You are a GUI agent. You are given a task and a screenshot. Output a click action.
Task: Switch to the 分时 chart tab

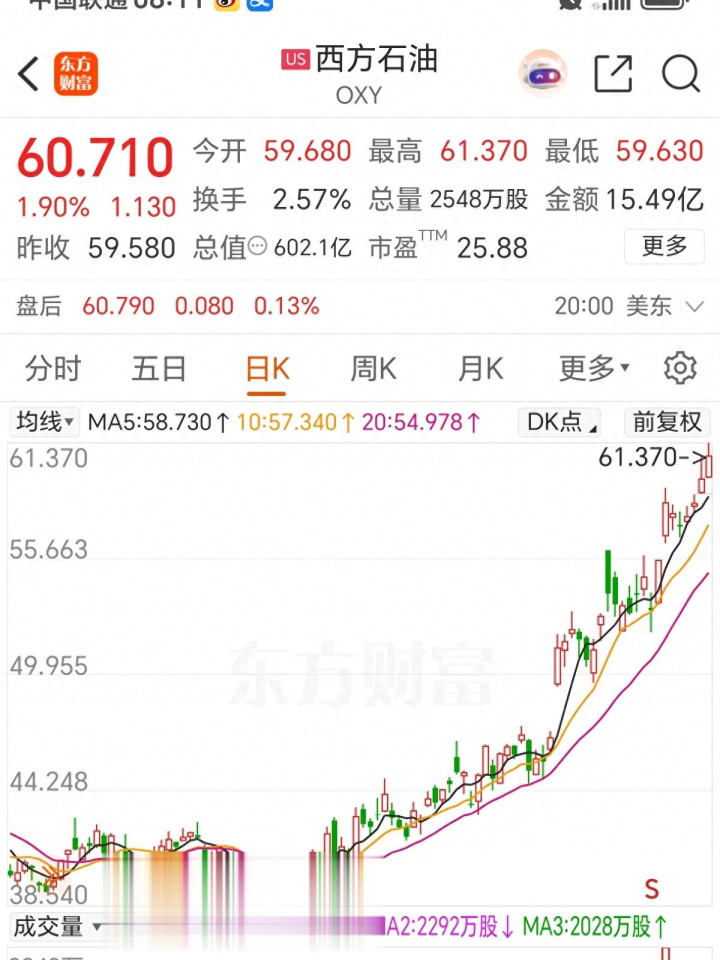[x=53, y=369]
